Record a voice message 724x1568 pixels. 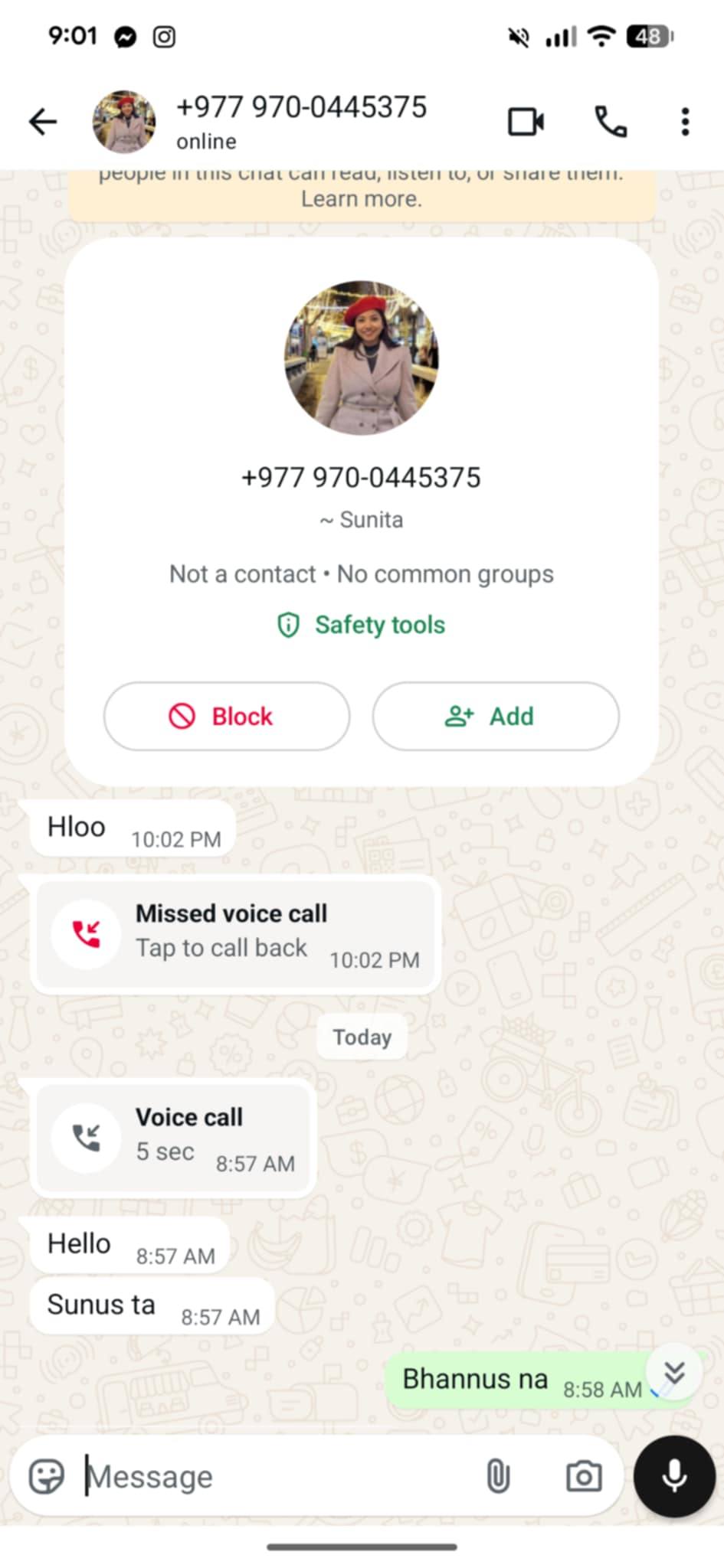tap(674, 1476)
